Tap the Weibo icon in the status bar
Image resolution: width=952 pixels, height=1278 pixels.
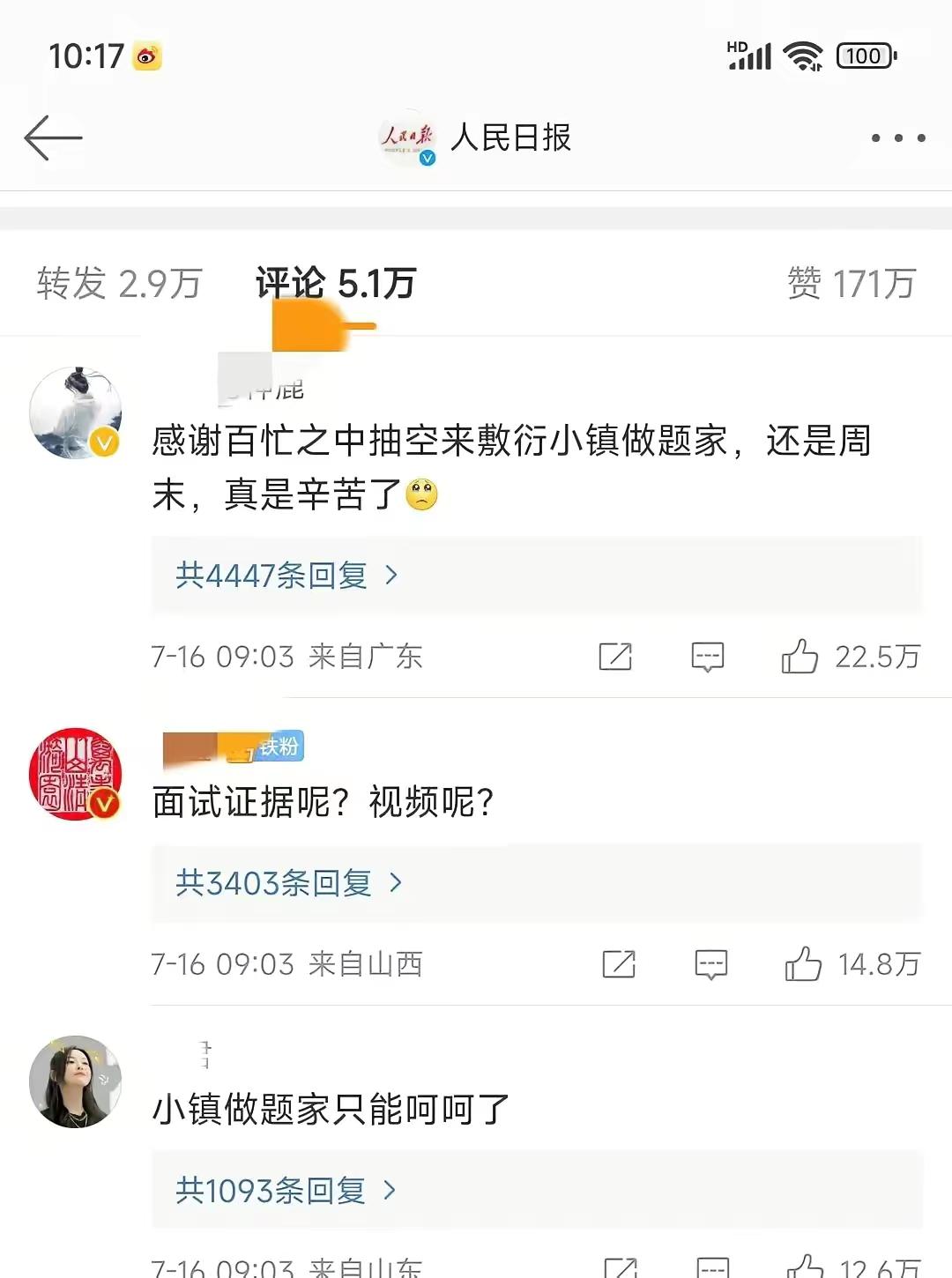pyautogui.click(x=148, y=55)
